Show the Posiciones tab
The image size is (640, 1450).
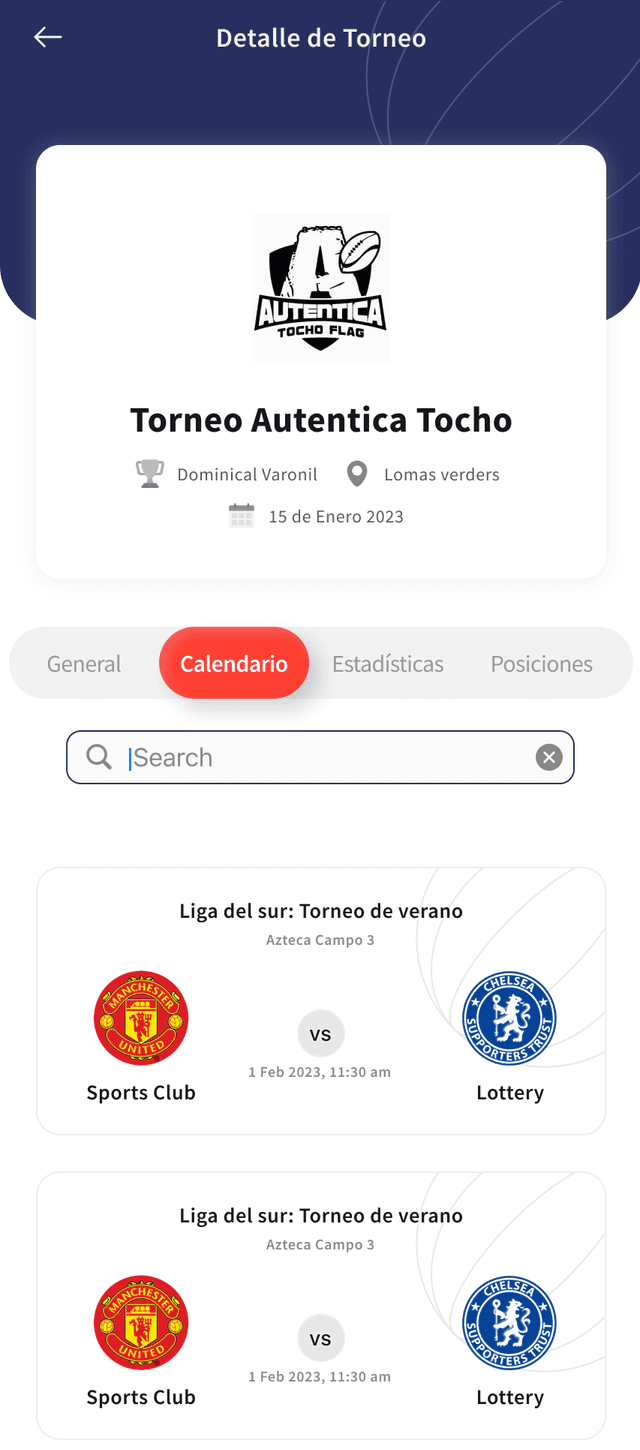point(541,664)
